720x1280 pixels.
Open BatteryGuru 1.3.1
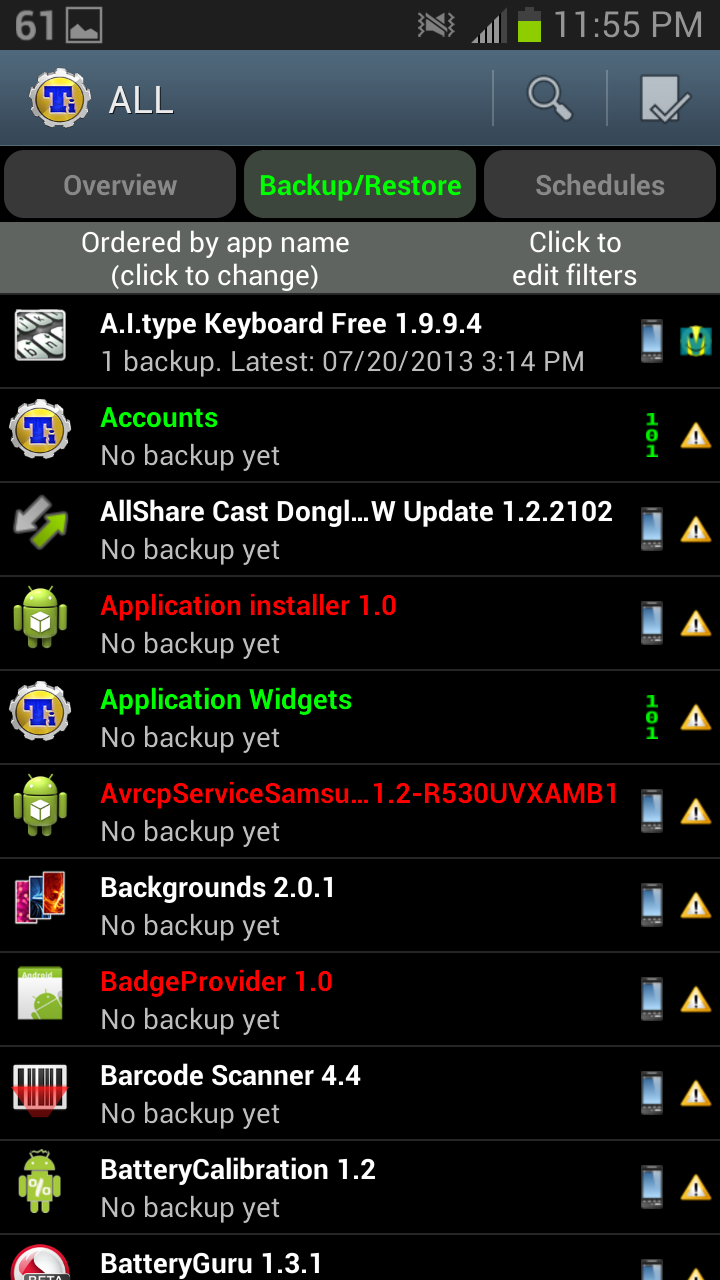(360, 1258)
